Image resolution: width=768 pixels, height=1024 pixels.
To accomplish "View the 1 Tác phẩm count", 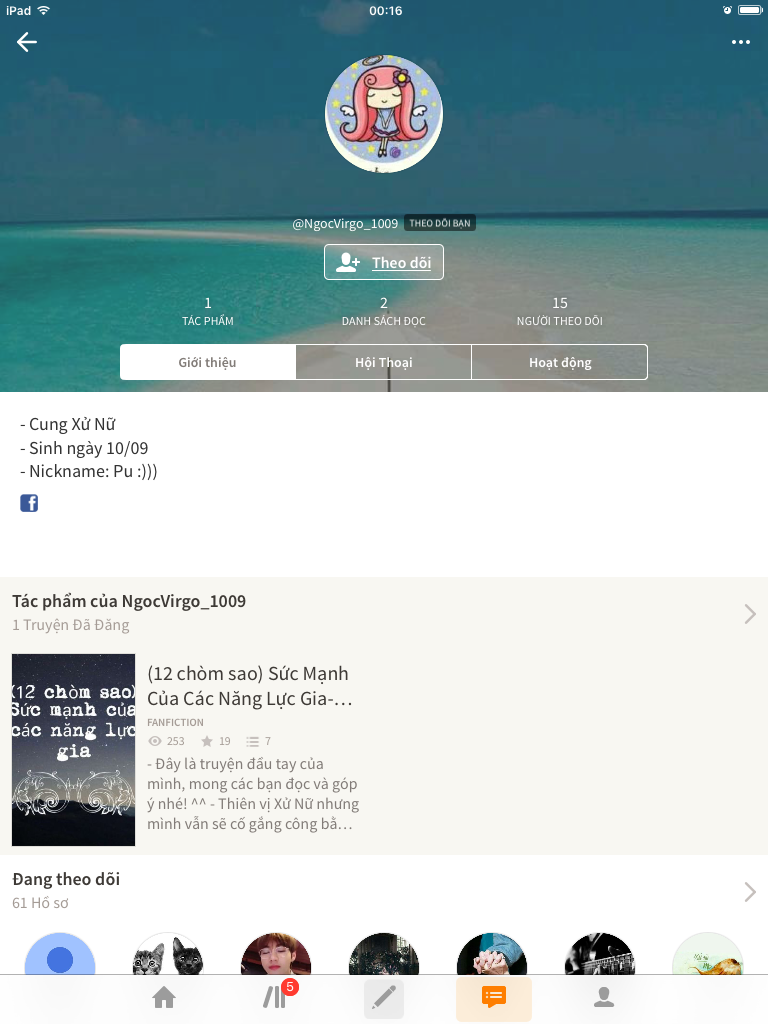I will tap(208, 311).
